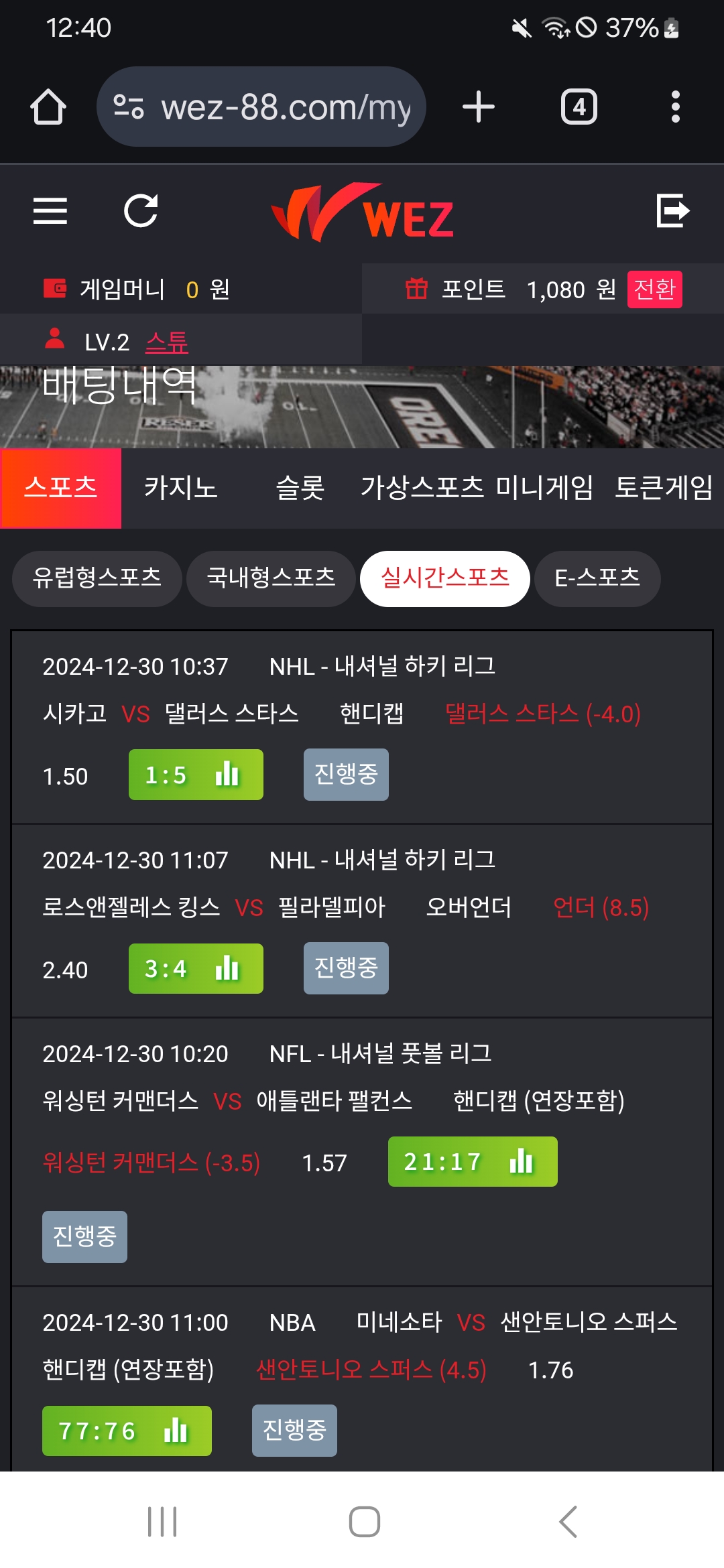Viewport: 724px width, 1568px height.
Task: Open the 3:4 score stats button
Action: 196,968
